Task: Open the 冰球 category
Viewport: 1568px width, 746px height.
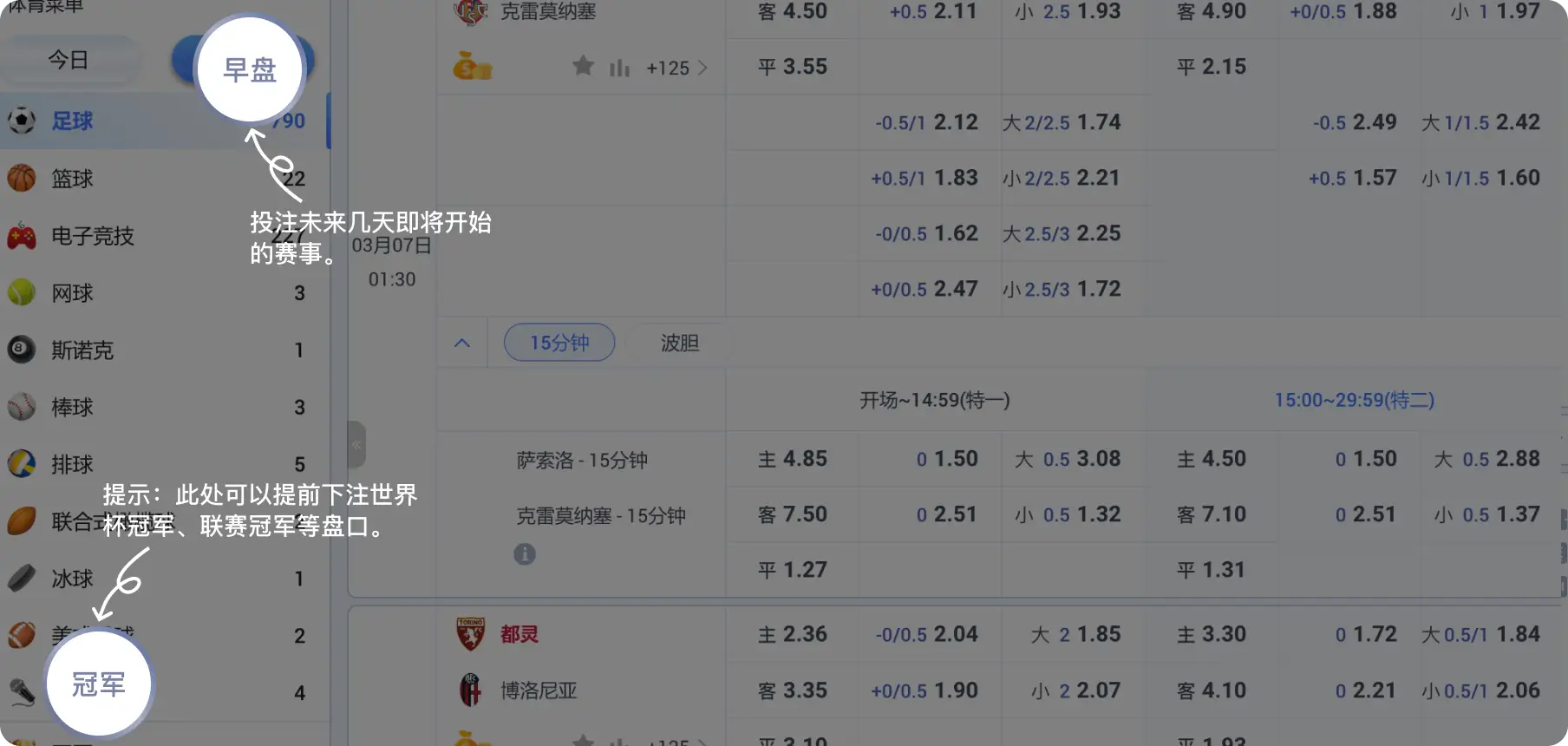Action: (72, 579)
